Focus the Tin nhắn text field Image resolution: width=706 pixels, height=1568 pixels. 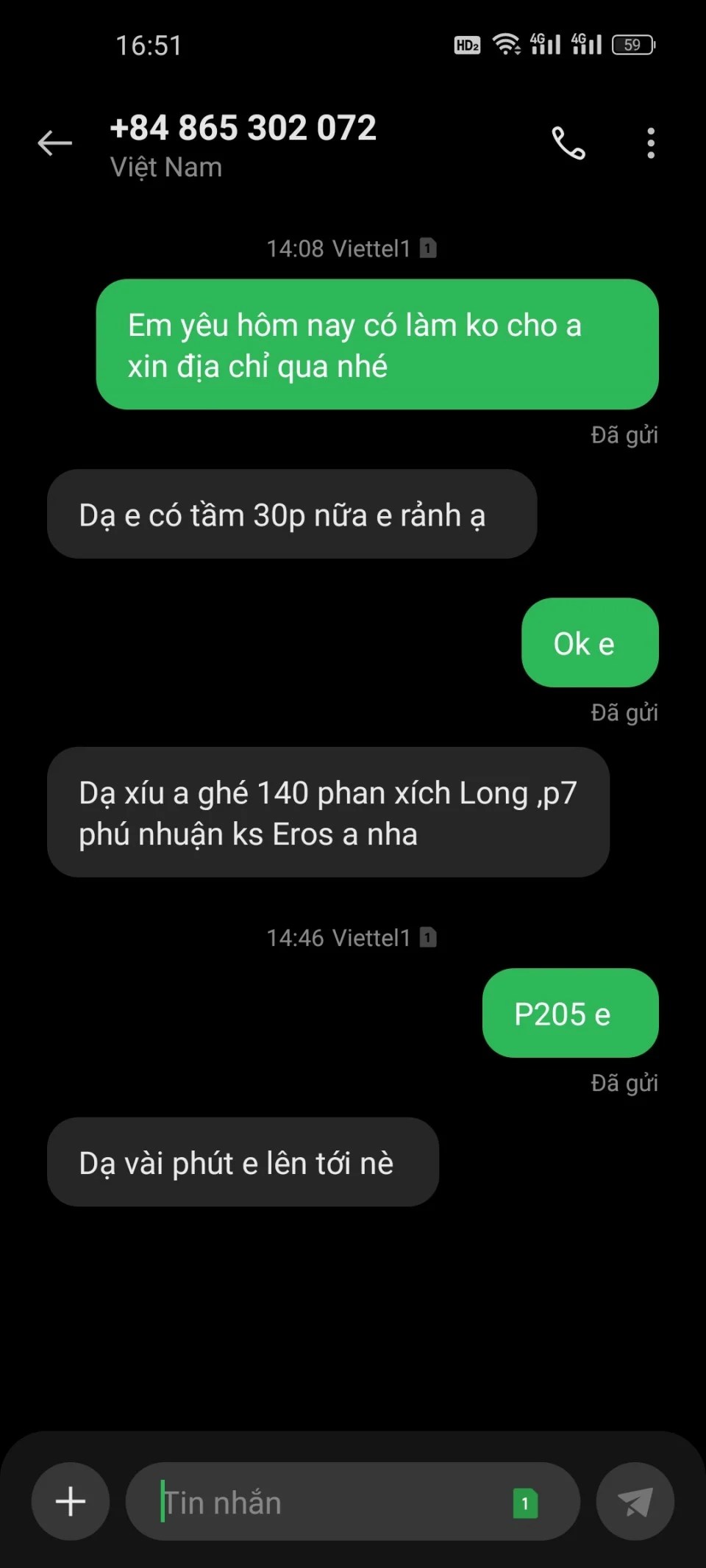(x=324, y=1503)
